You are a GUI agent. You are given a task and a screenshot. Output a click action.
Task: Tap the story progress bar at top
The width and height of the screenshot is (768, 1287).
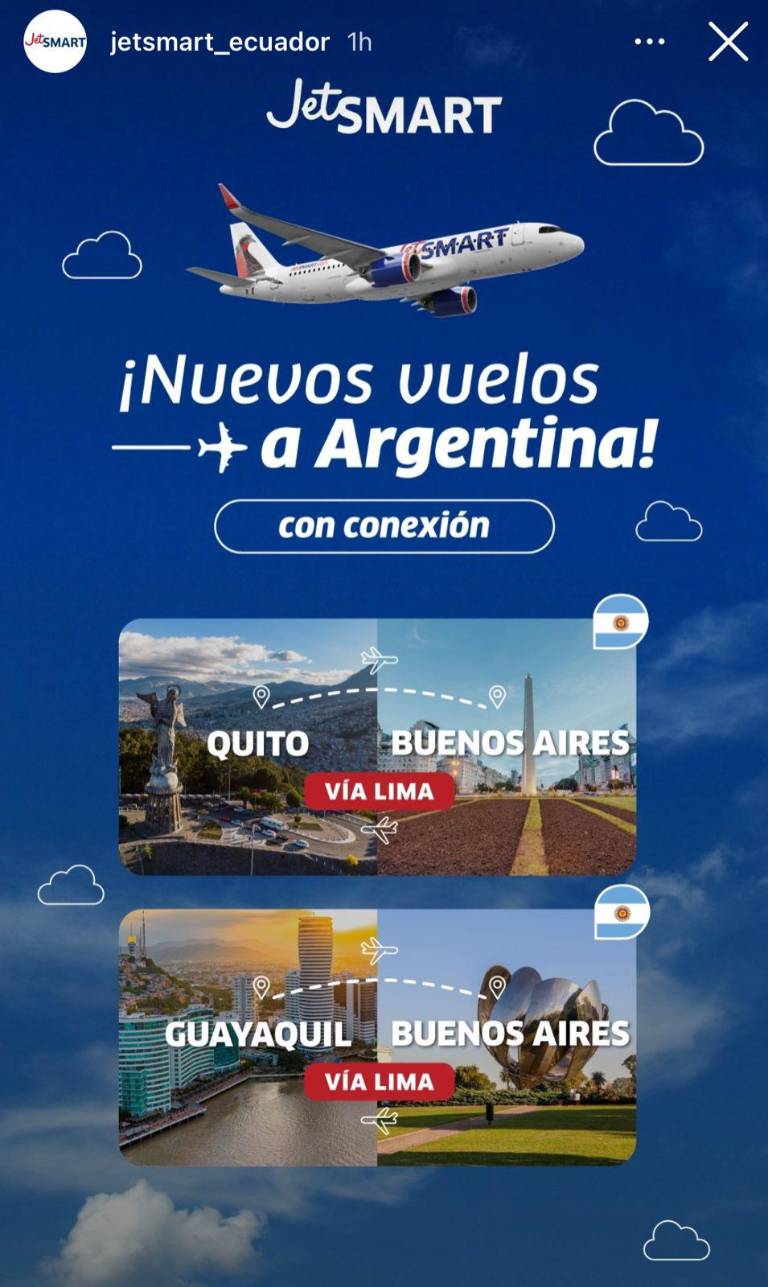384,5
